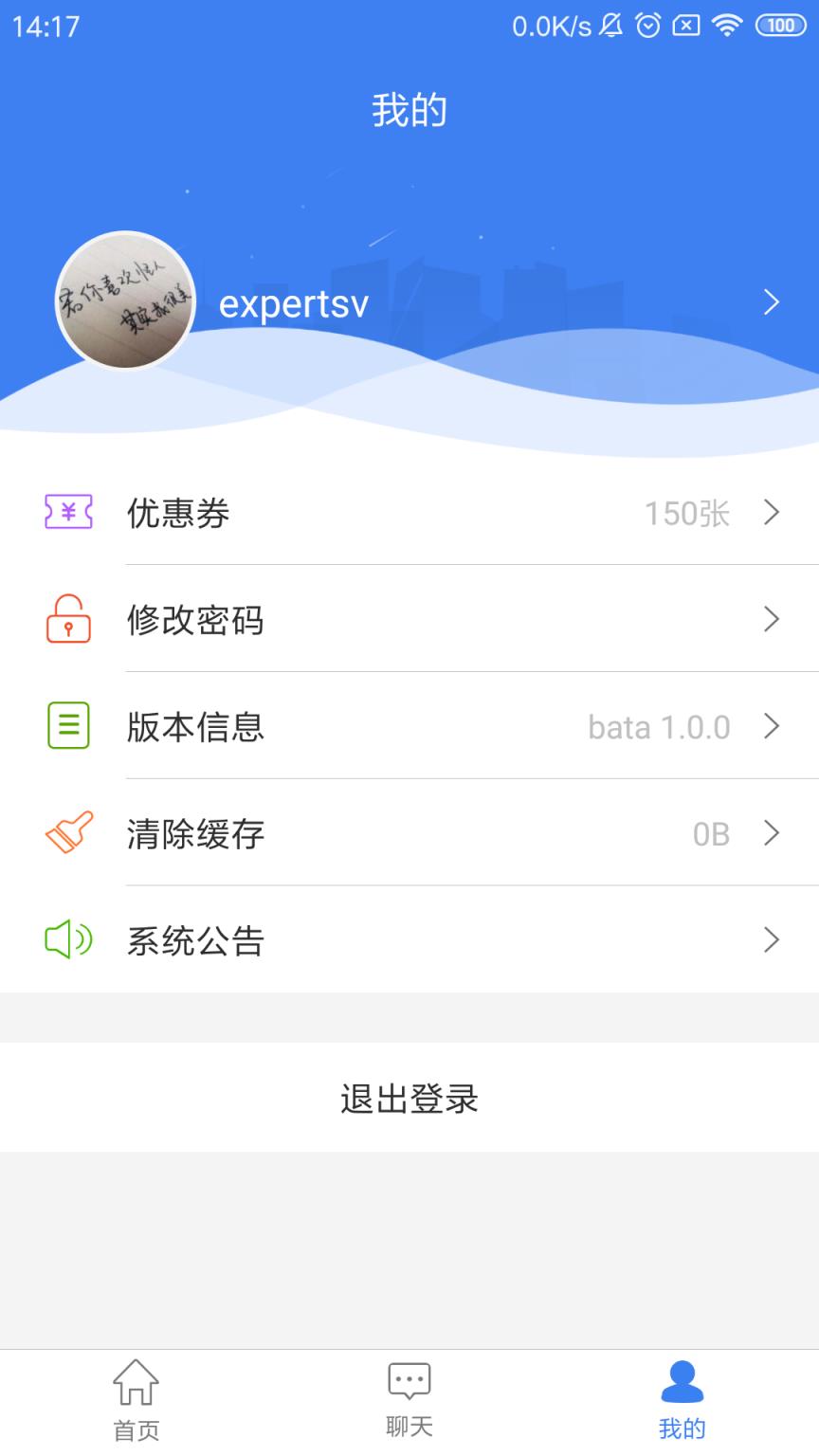This screenshot has height=1456, width=819.
Task: Select the green document icon for 版本信息
Action: (66, 727)
